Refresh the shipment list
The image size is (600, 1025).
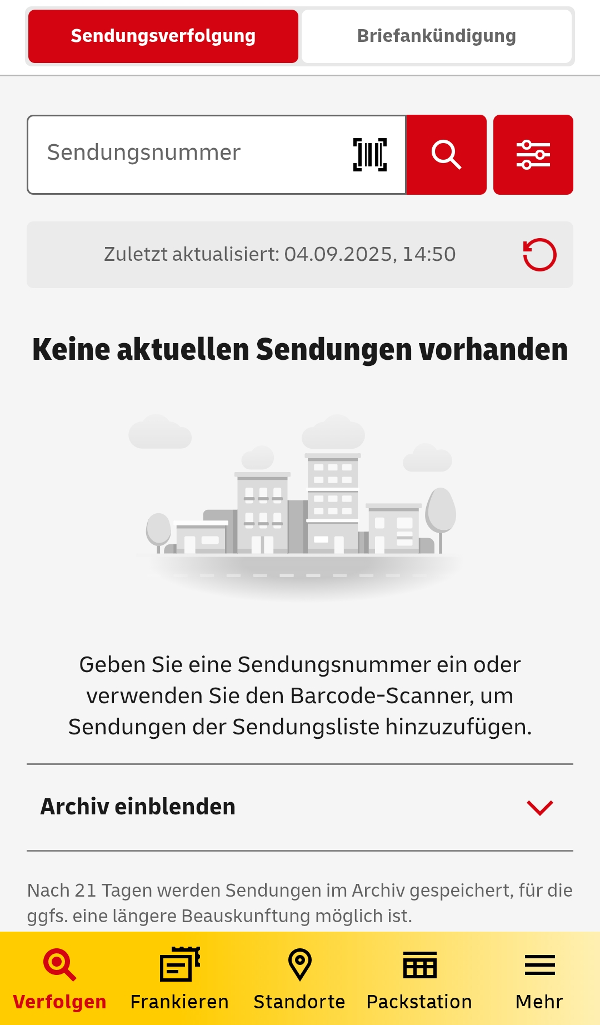click(540, 255)
